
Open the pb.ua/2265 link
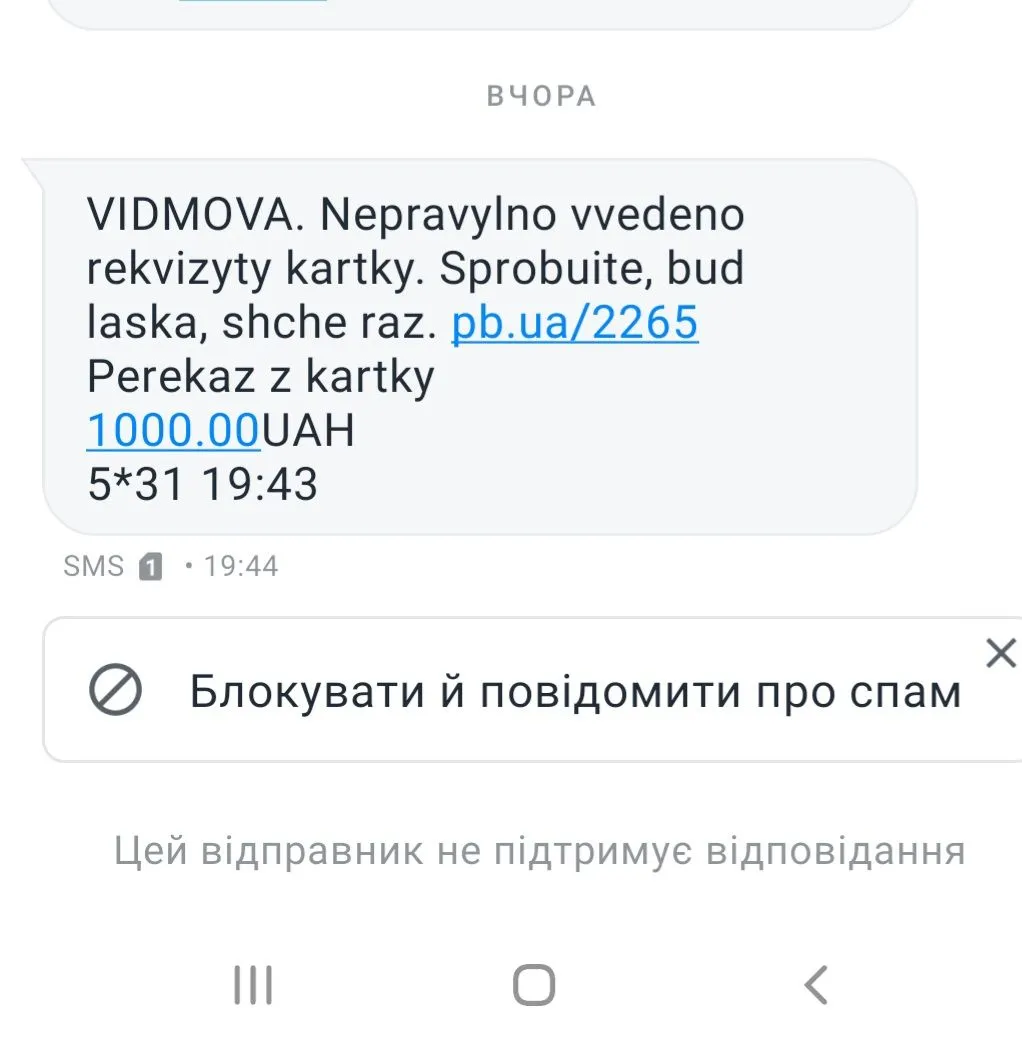coord(574,323)
